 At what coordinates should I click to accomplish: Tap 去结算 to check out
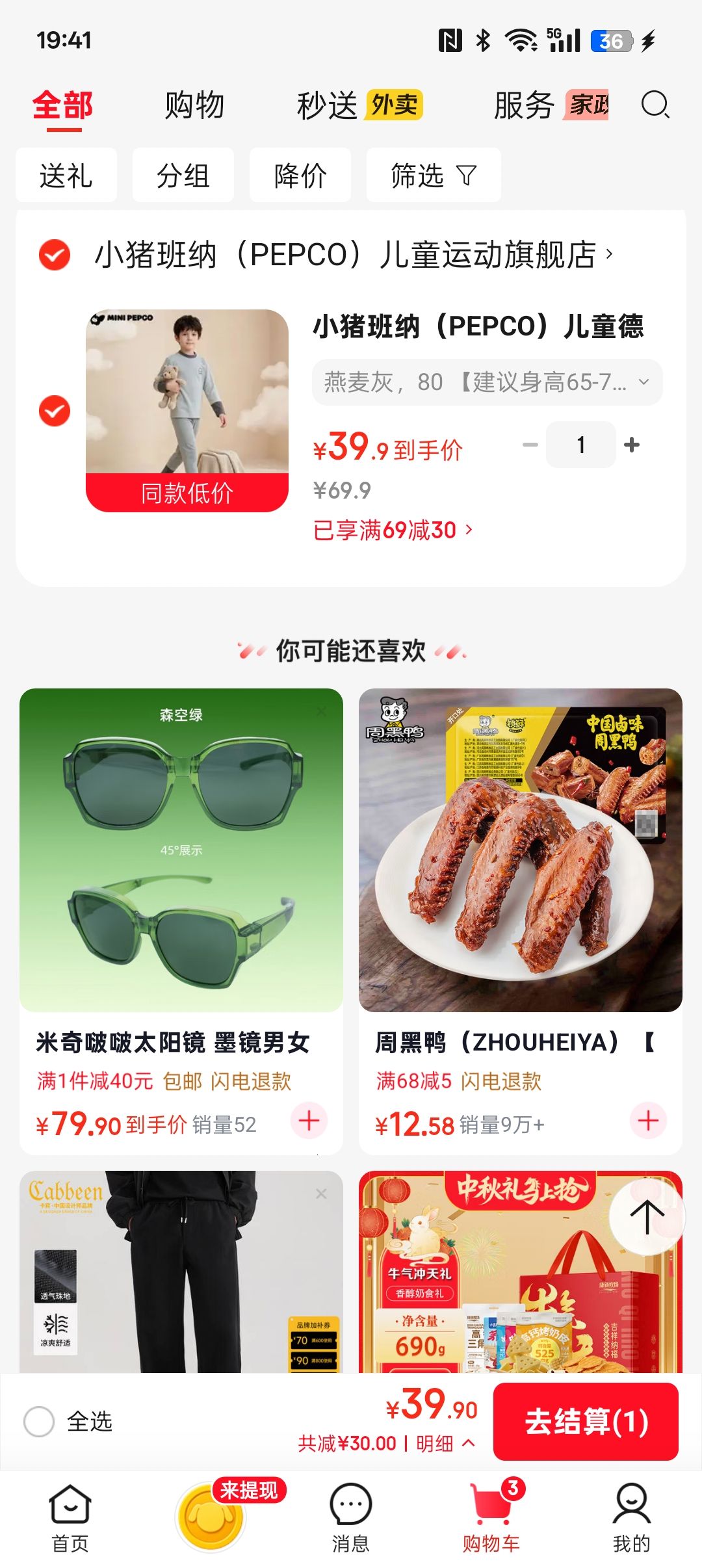[586, 1421]
